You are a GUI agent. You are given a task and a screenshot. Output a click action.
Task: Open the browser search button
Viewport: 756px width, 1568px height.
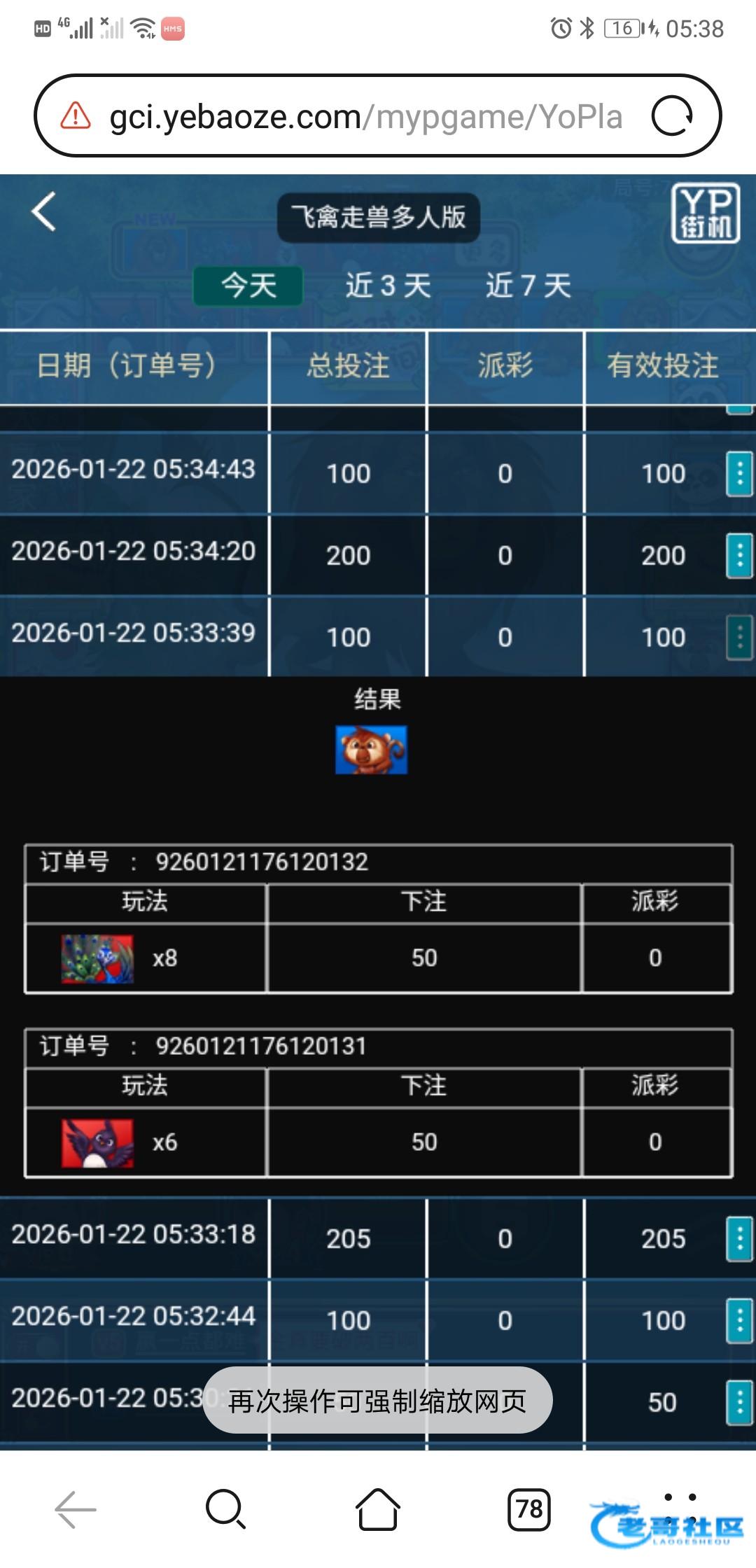click(x=225, y=1509)
